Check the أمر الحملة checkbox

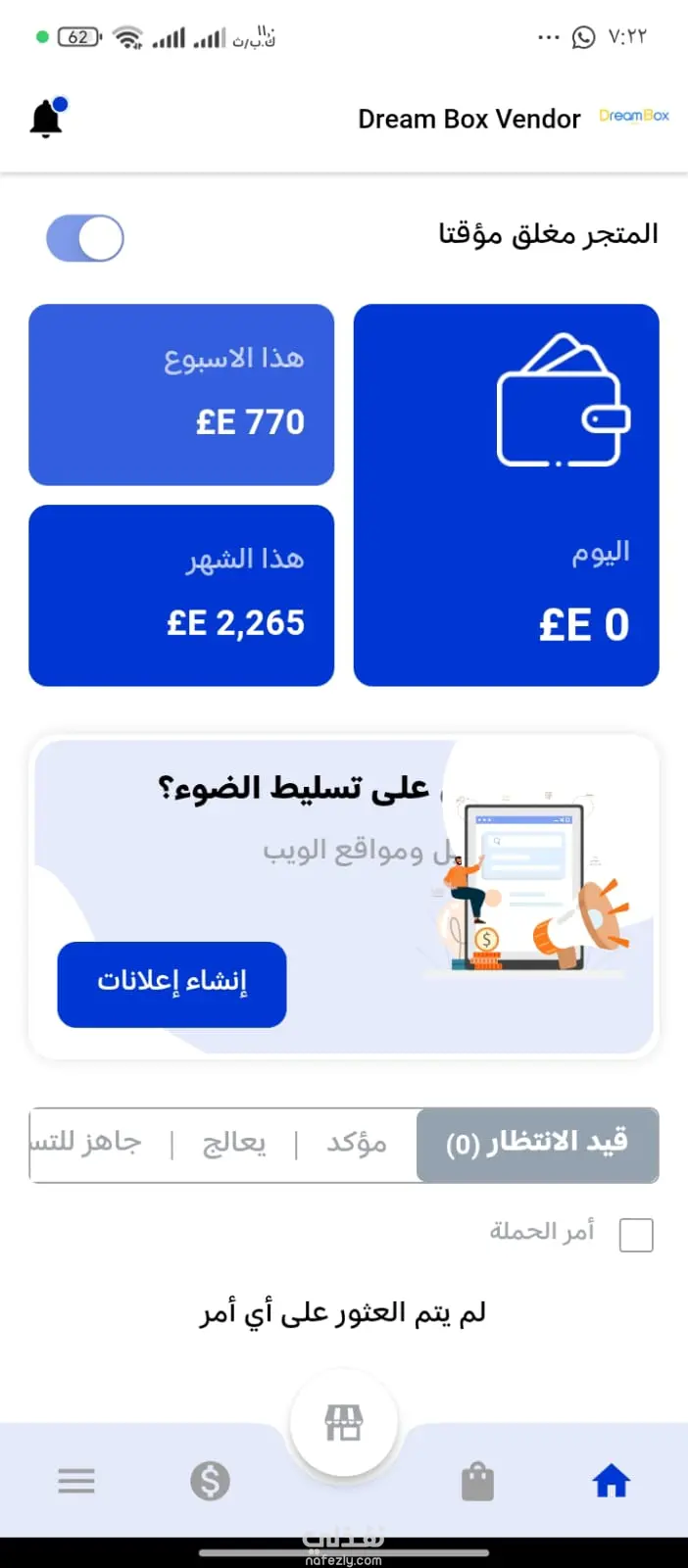[x=636, y=1235]
